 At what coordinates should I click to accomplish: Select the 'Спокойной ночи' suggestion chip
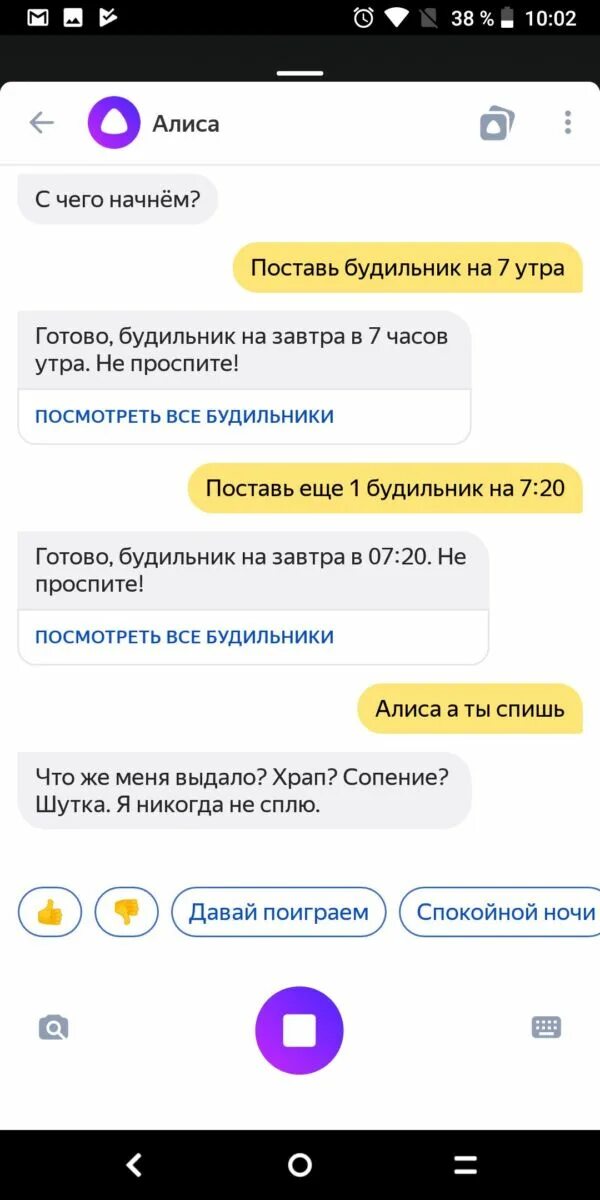click(x=500, y=912)
